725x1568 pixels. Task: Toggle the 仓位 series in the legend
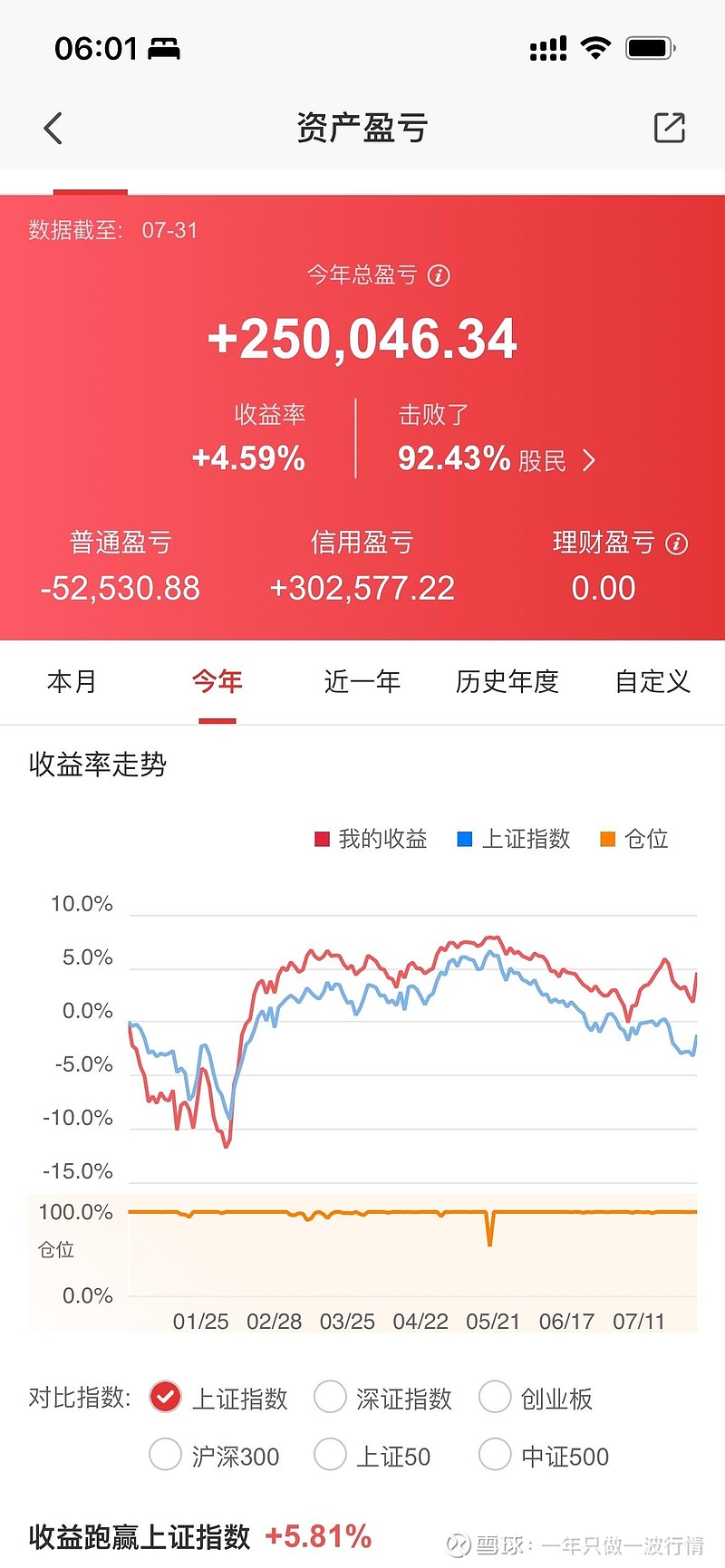[634, 839]
